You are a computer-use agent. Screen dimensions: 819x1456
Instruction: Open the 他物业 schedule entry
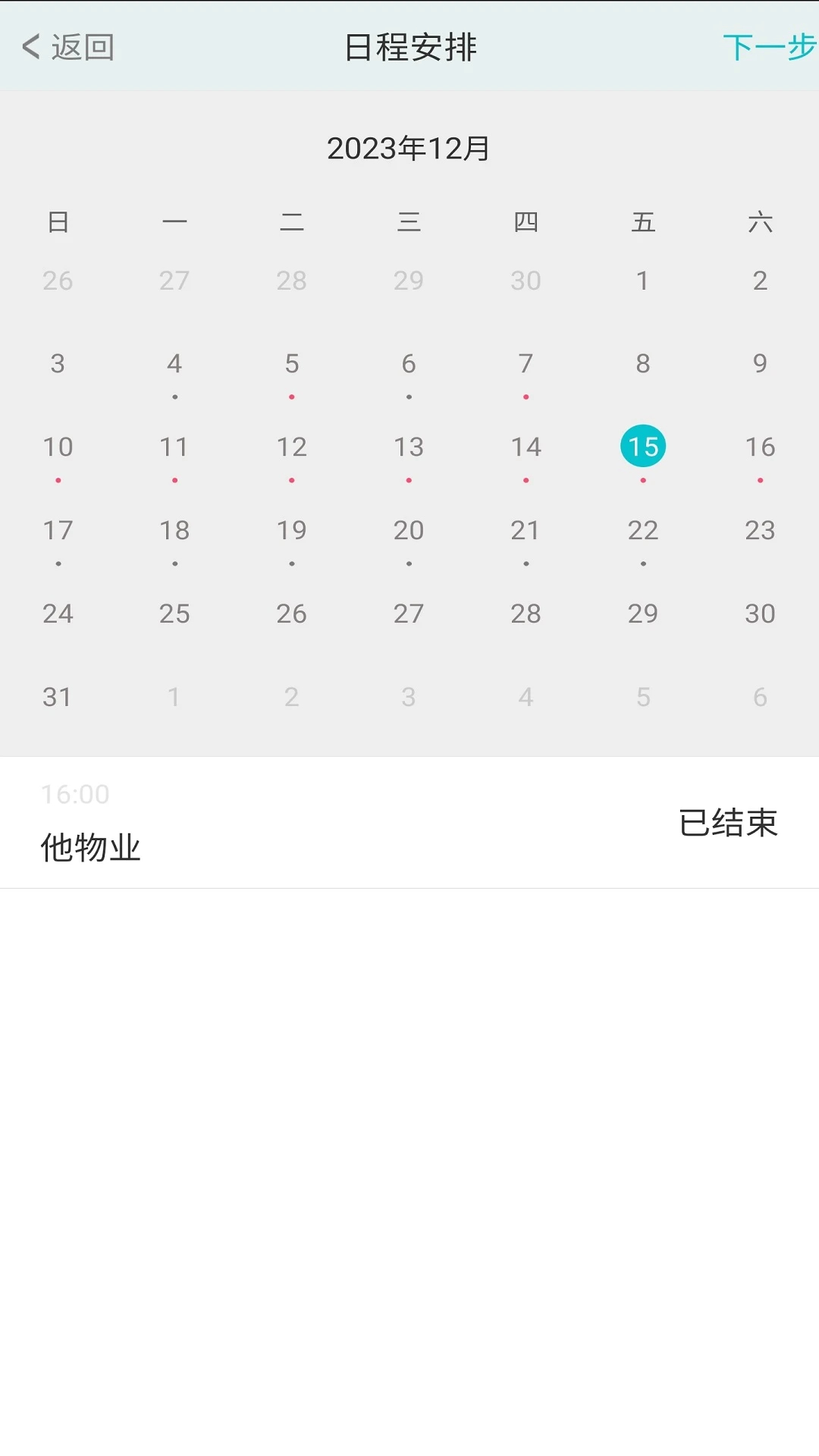click(x=91, y=848)
